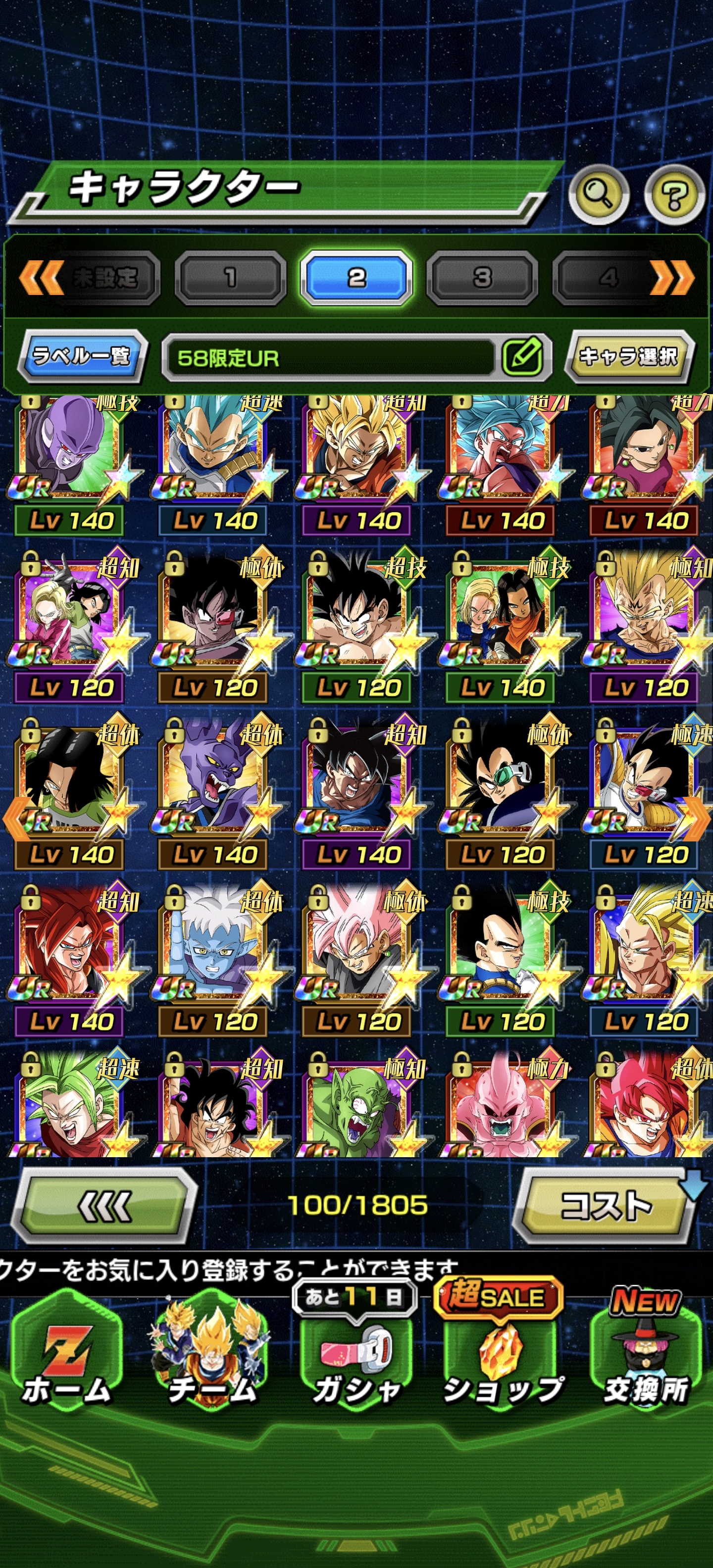The height and width of the screenshot is (1568, 713).
Task: Tap the キャラ選択 button
Action: [x=628, y=356]
